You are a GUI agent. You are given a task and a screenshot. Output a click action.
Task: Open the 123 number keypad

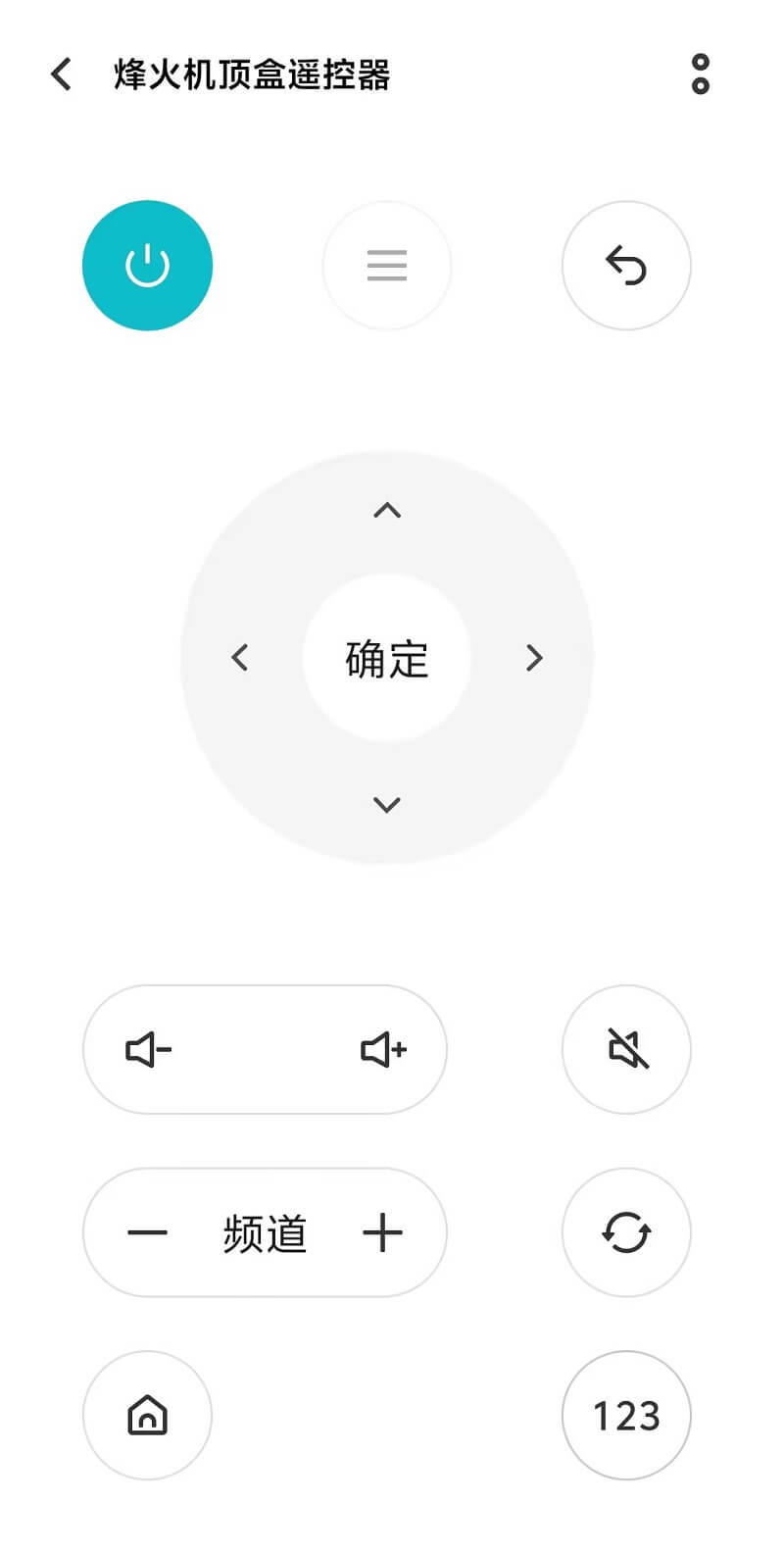pos(626,1415)
